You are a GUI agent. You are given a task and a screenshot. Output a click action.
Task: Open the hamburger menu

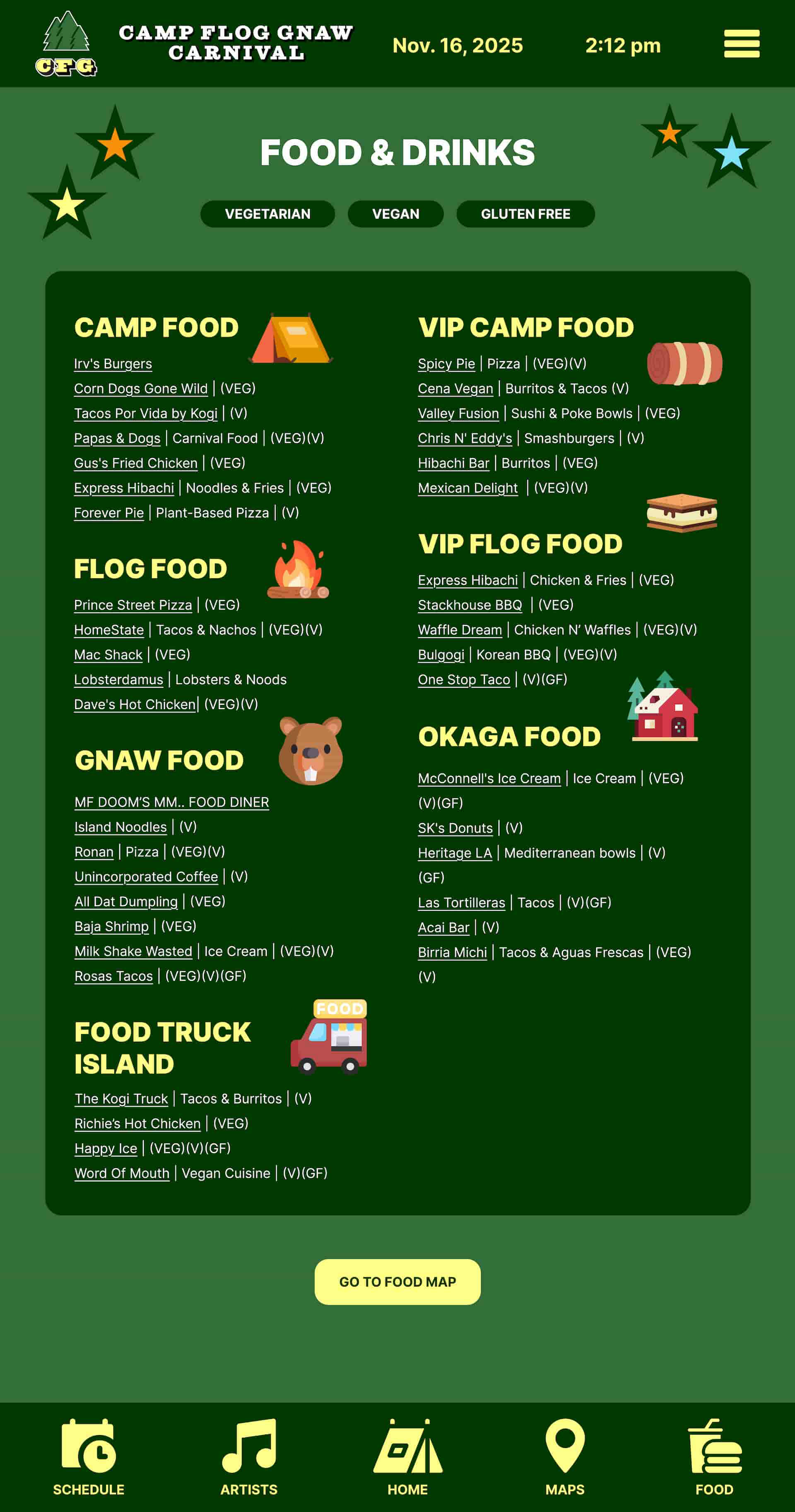pyautogui.click(x=742, y=44)
